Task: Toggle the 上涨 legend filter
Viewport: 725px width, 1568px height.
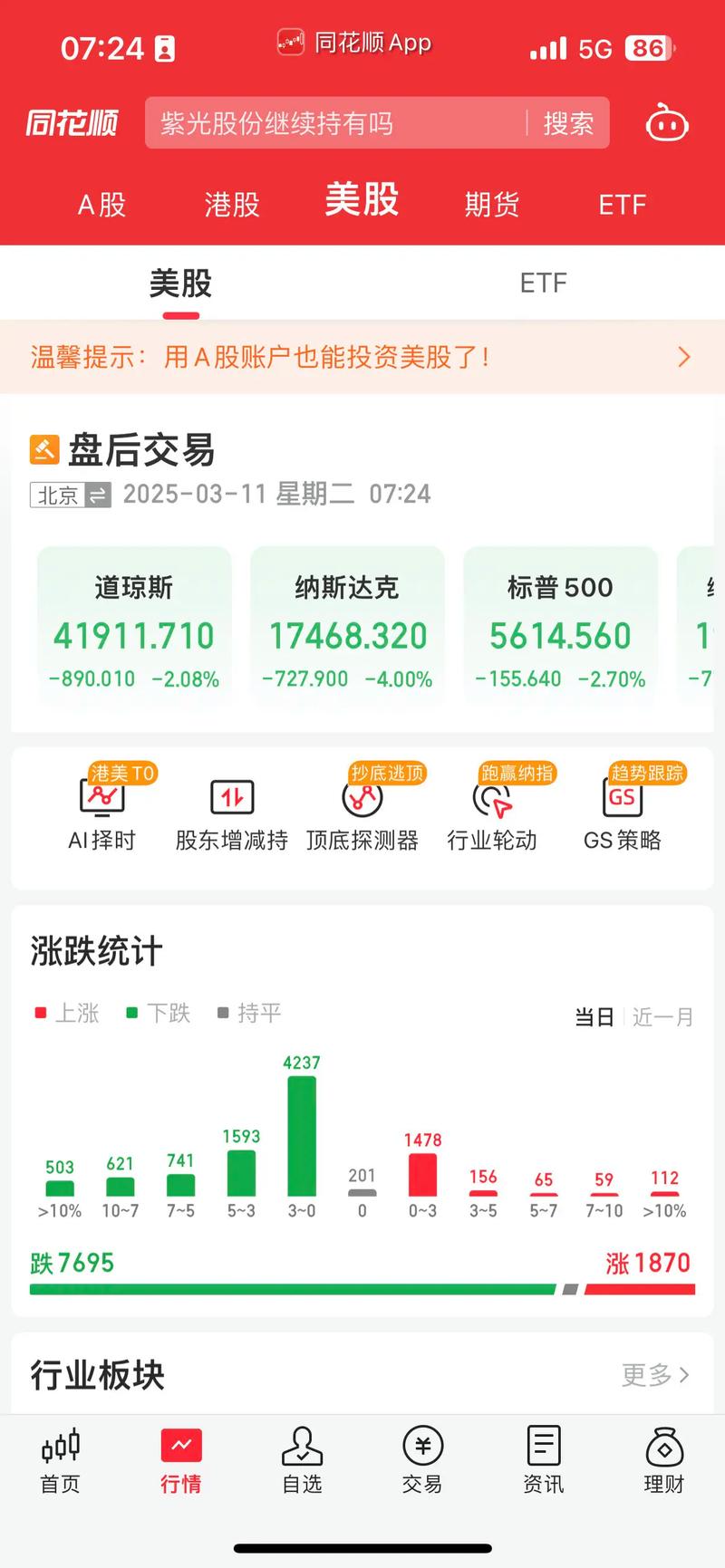Action: (66, 1014)
